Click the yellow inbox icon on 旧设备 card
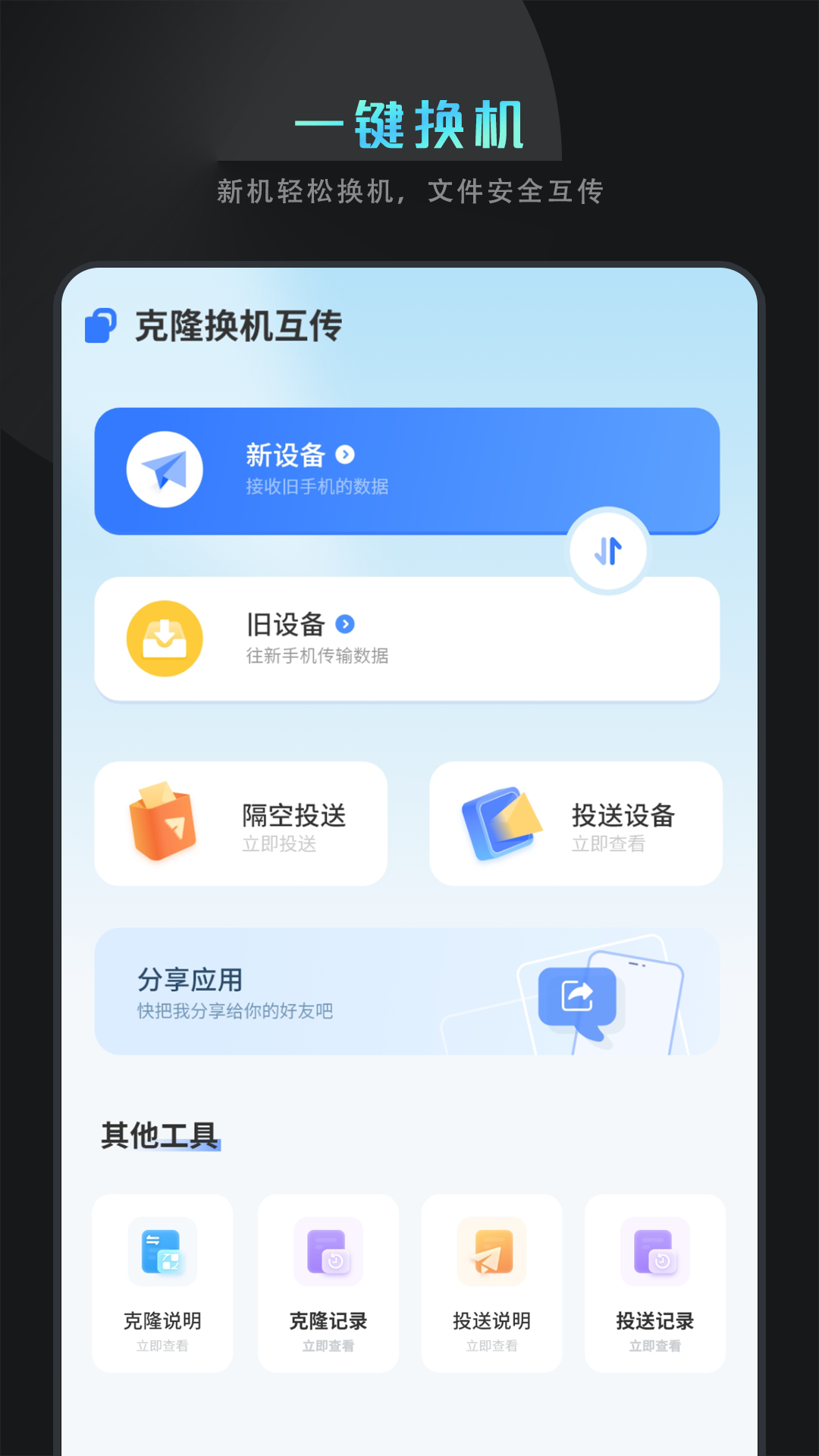Screen dimensions: 819x1456 click(165, 639)
